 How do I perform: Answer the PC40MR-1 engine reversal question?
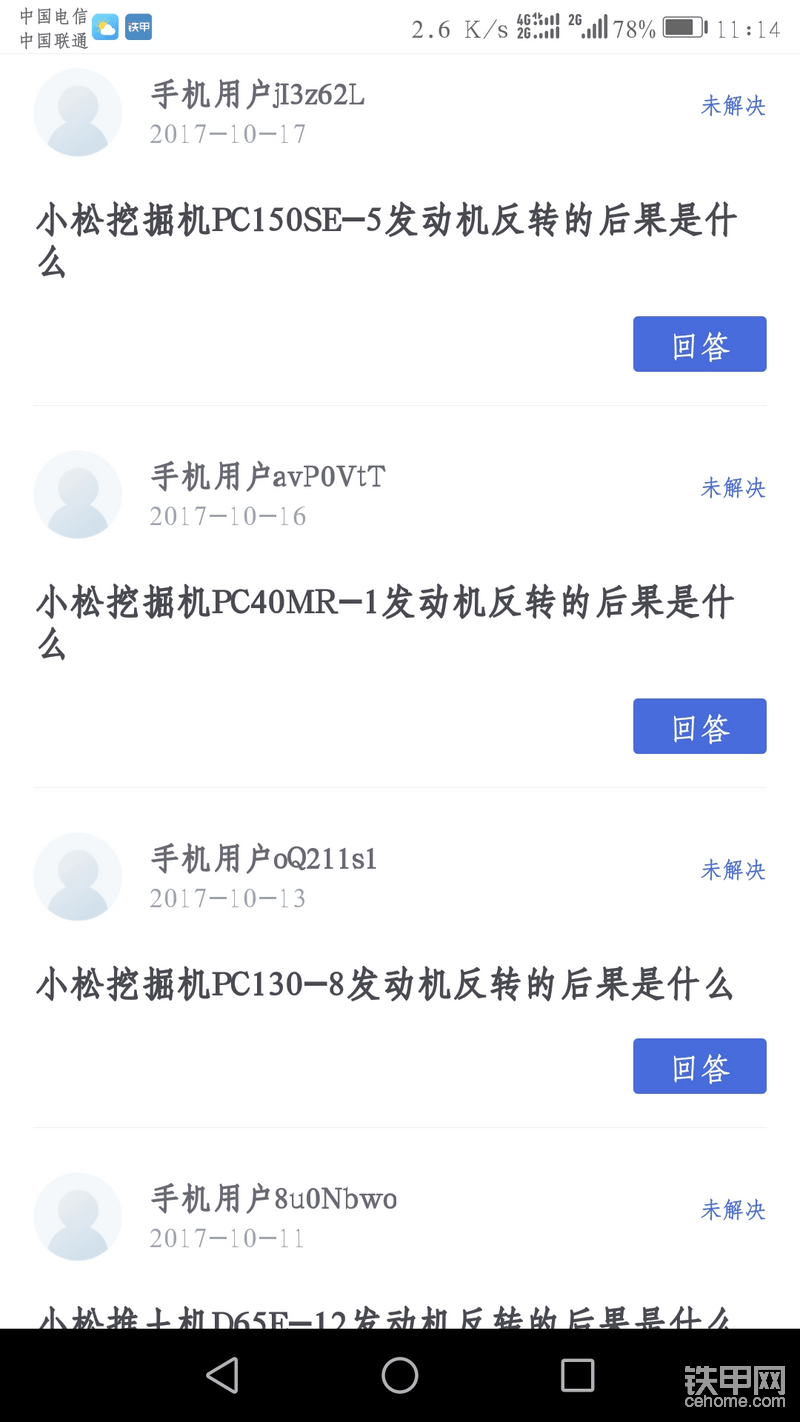point(700,726)
